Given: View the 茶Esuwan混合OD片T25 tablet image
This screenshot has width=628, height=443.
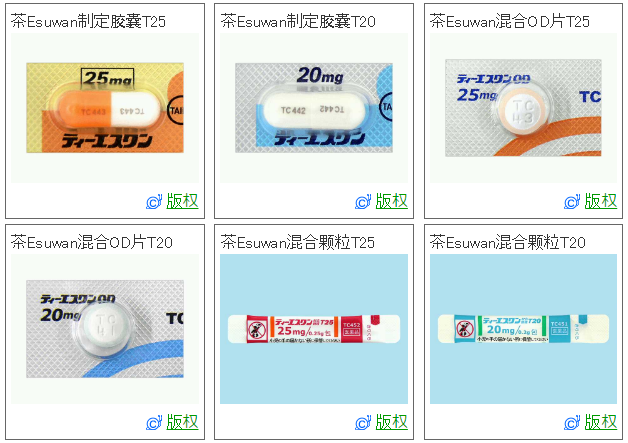Looking at the screenshot, I should pyautogui.click(x=523, y=108).
